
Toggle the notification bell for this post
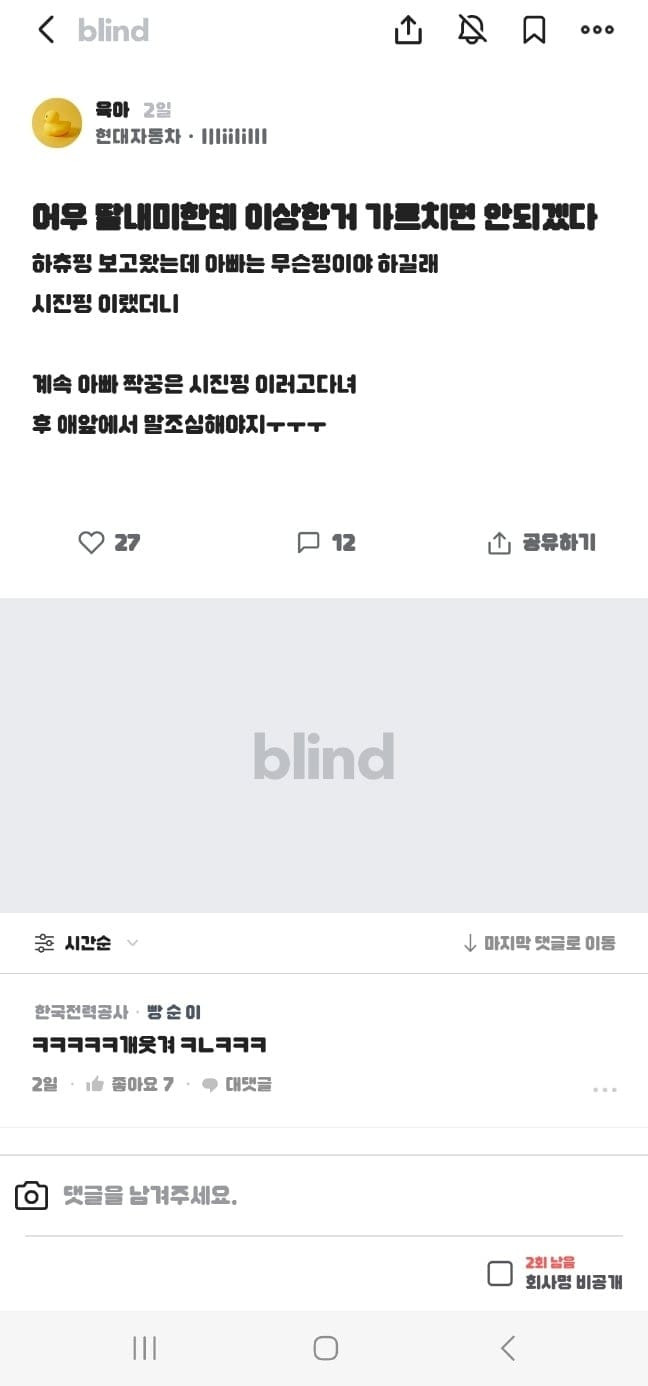coord(472,30)
